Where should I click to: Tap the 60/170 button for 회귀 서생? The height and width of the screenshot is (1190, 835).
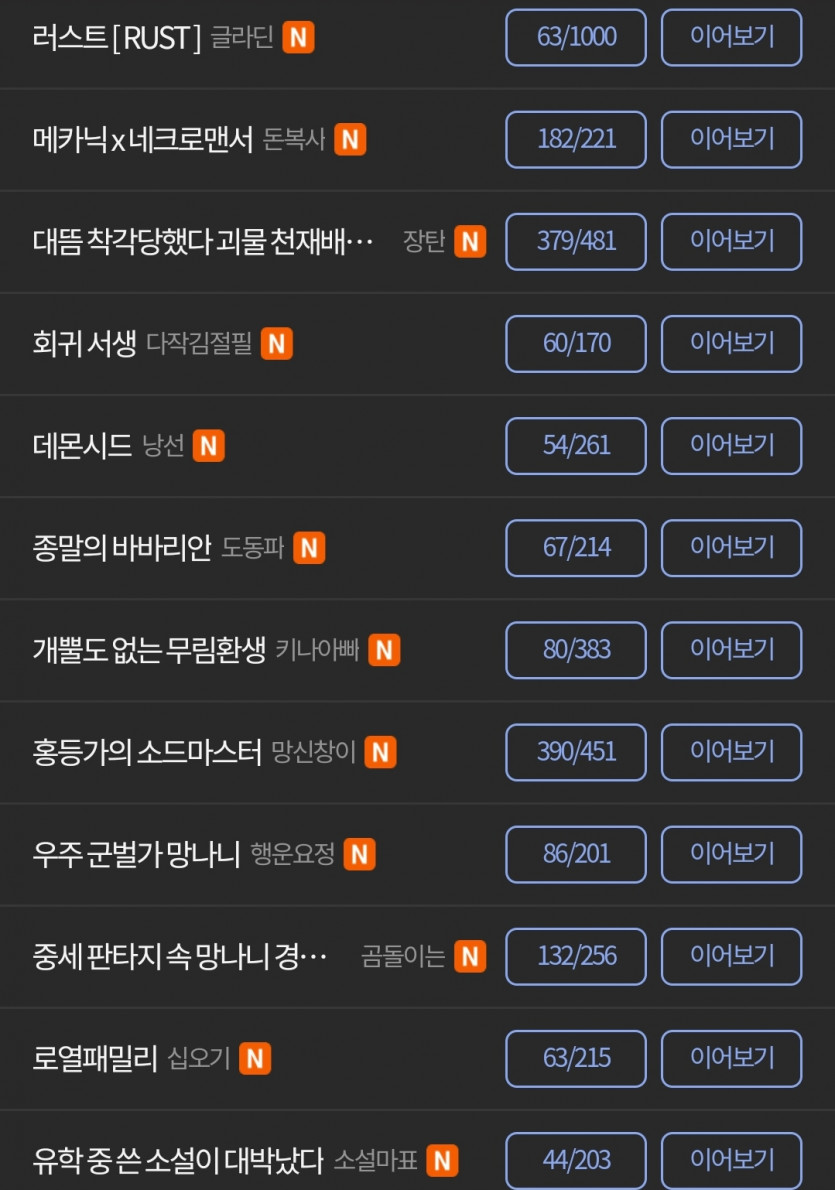pos(576,344)
